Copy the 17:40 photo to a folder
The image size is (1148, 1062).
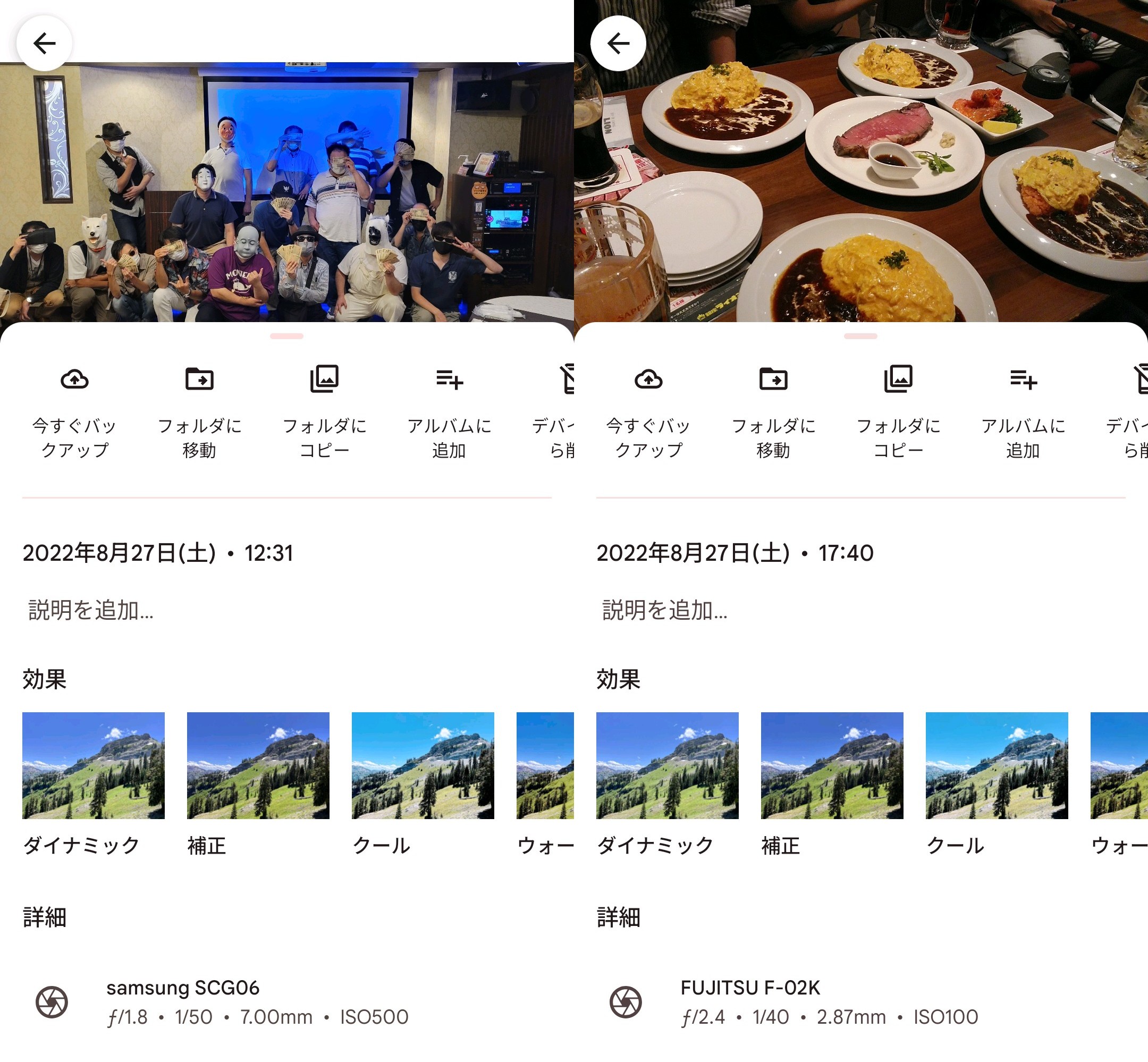[x=898, y=409]
